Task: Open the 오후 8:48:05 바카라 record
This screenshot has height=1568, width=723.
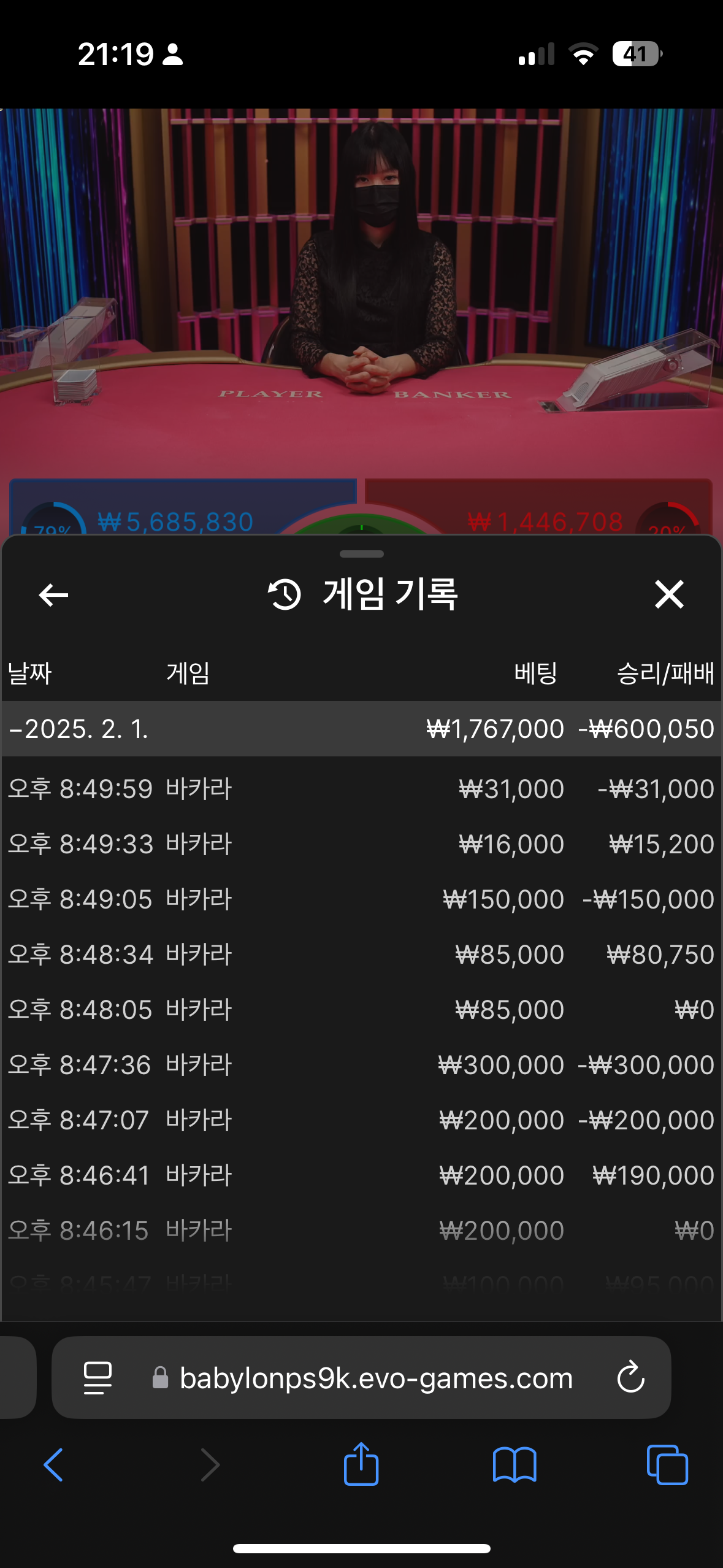Action: click(361, 1009)
